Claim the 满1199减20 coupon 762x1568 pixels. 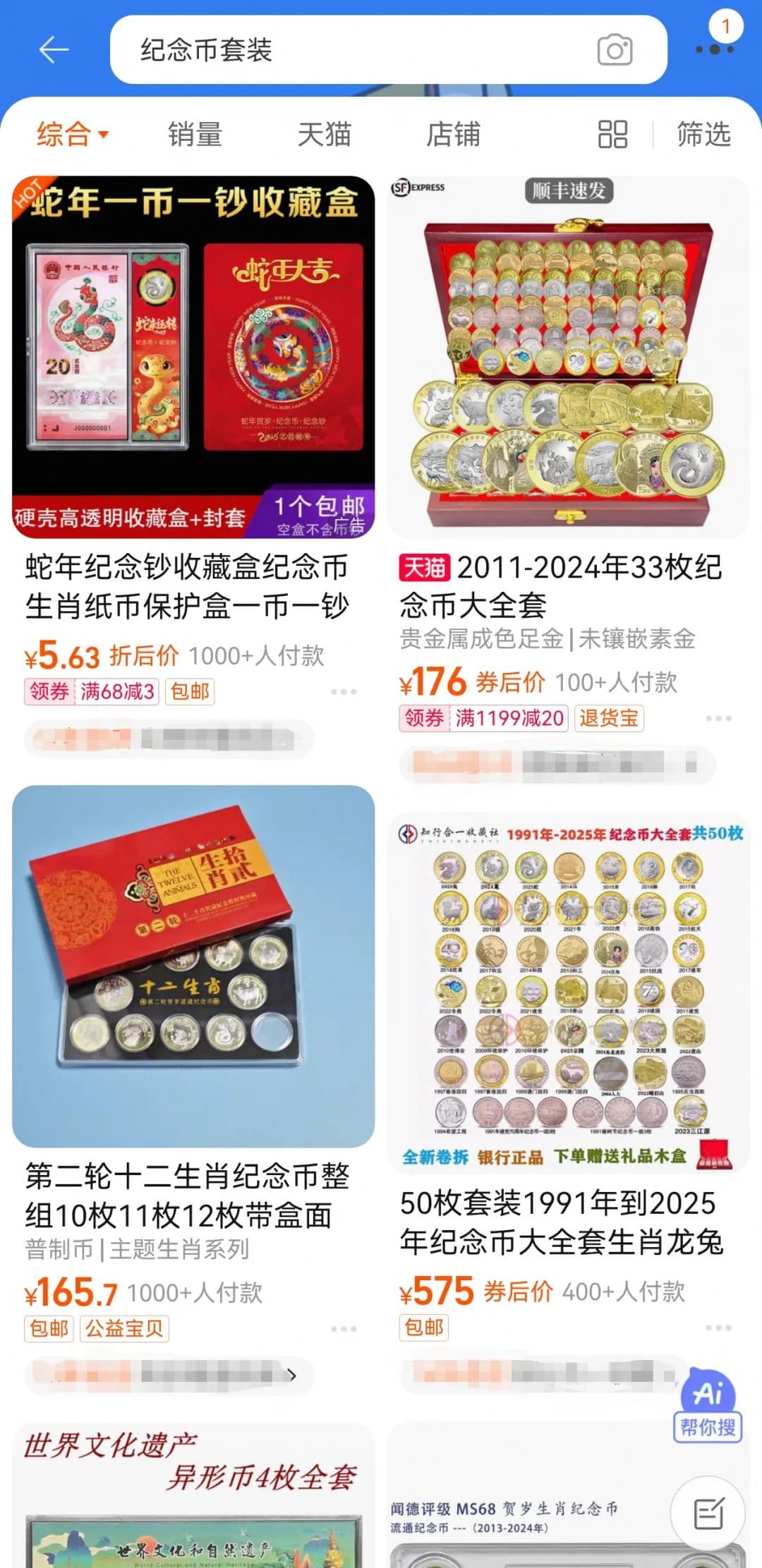[x=484, y=718]
